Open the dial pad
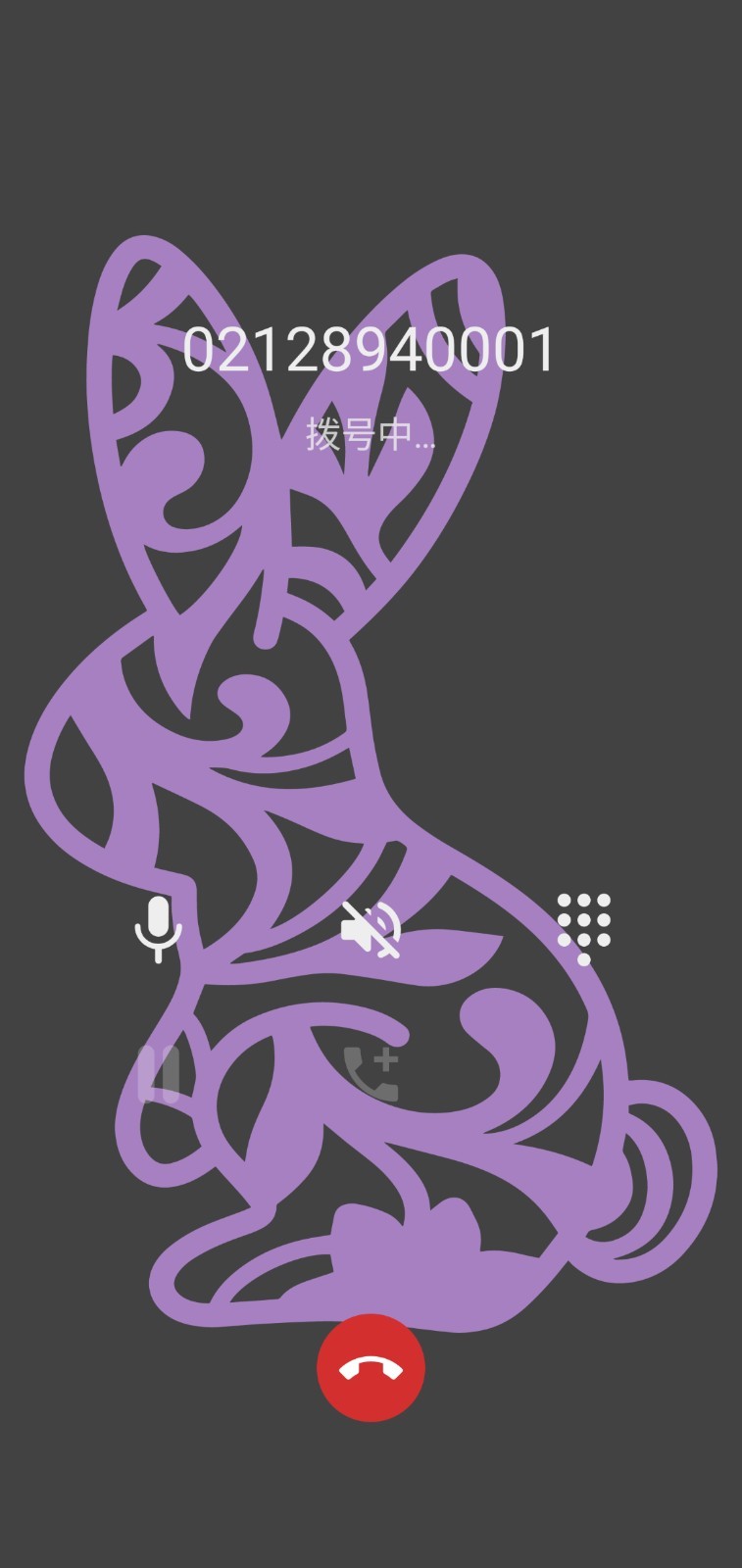Screen dimensions: 742x1568 pyautogui.click(x=583, y=927)
